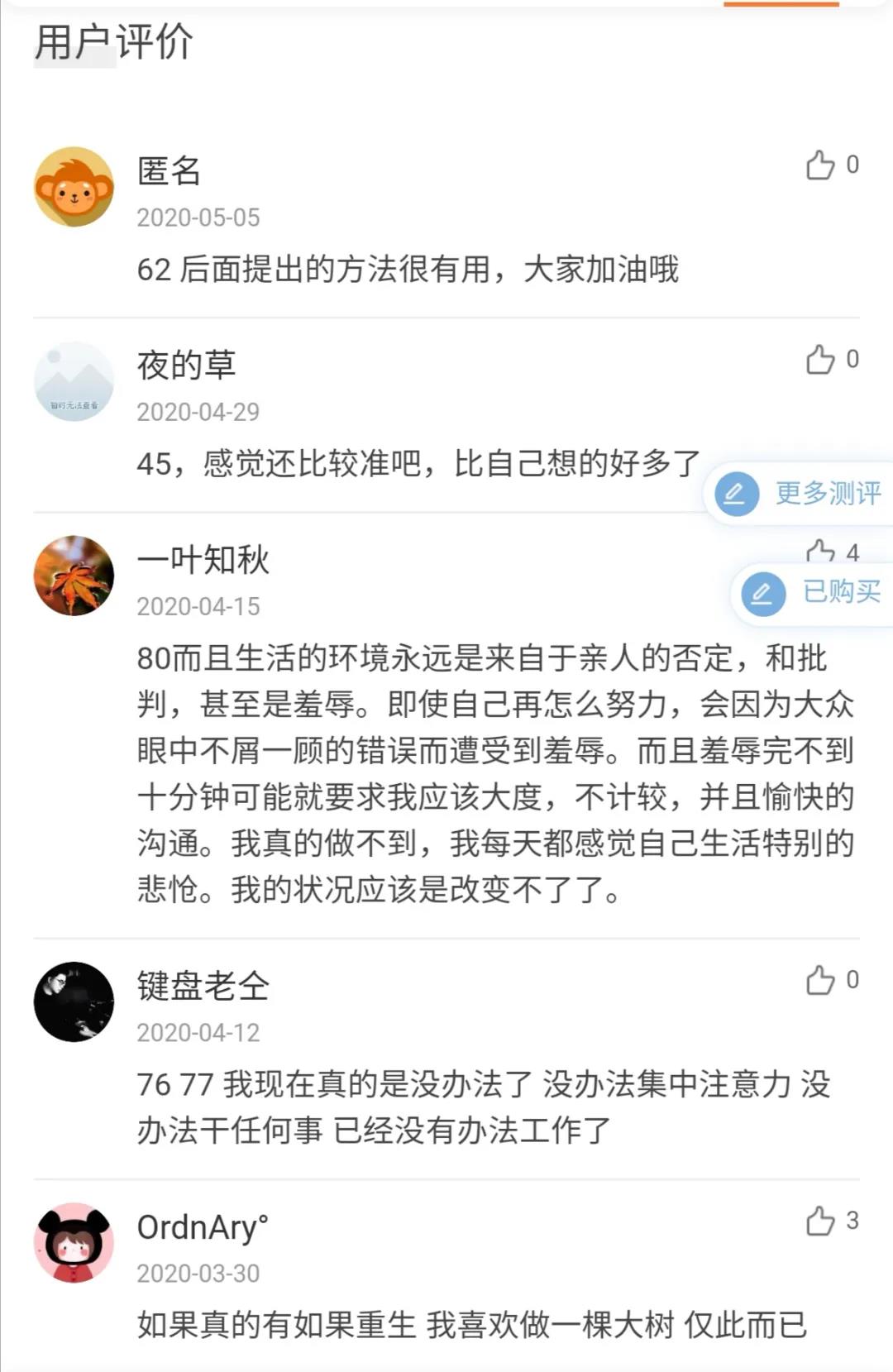Open OrdnAry°'s avatar

point(74,1242)
